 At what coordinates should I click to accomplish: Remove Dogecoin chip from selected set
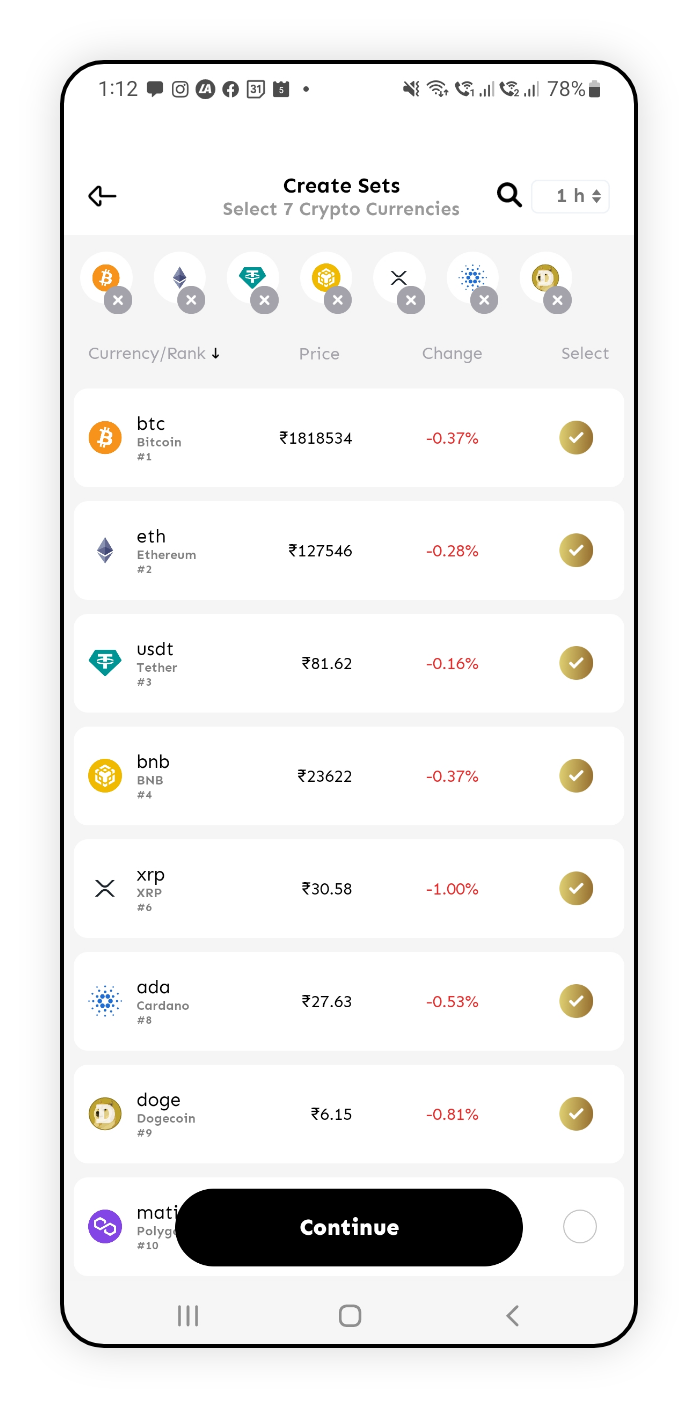coord(558,300)
